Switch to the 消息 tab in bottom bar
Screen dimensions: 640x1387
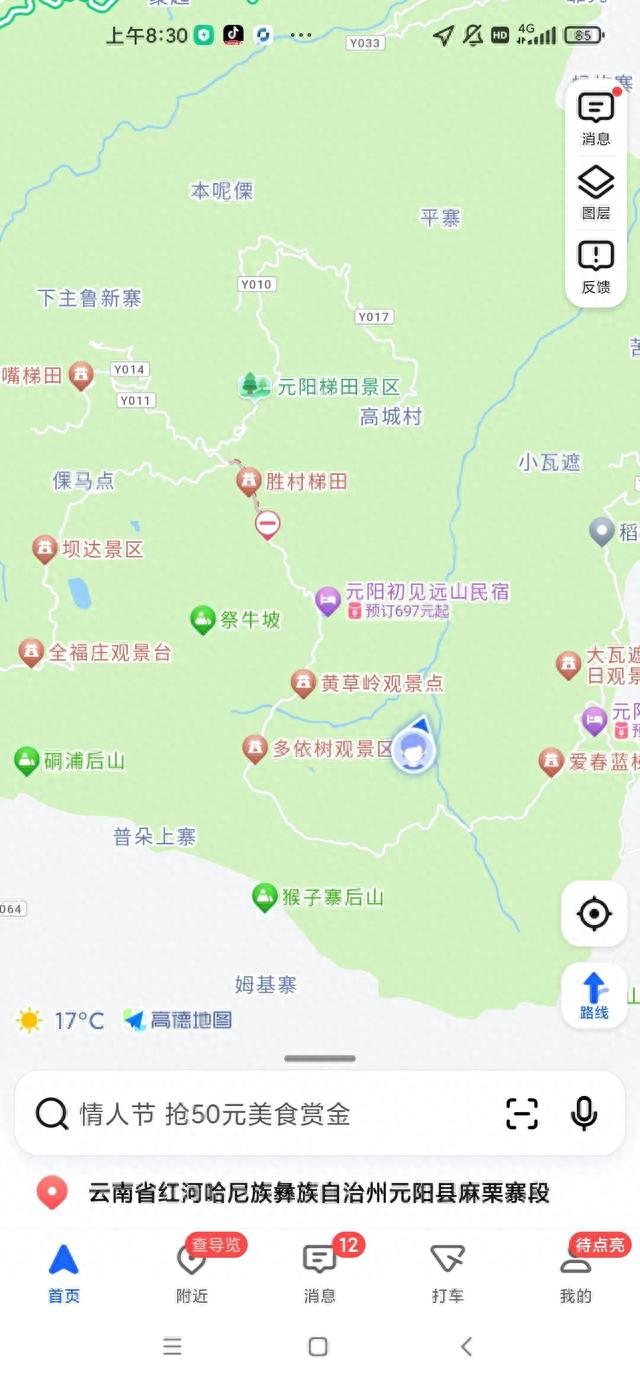tap(320, 1270)
